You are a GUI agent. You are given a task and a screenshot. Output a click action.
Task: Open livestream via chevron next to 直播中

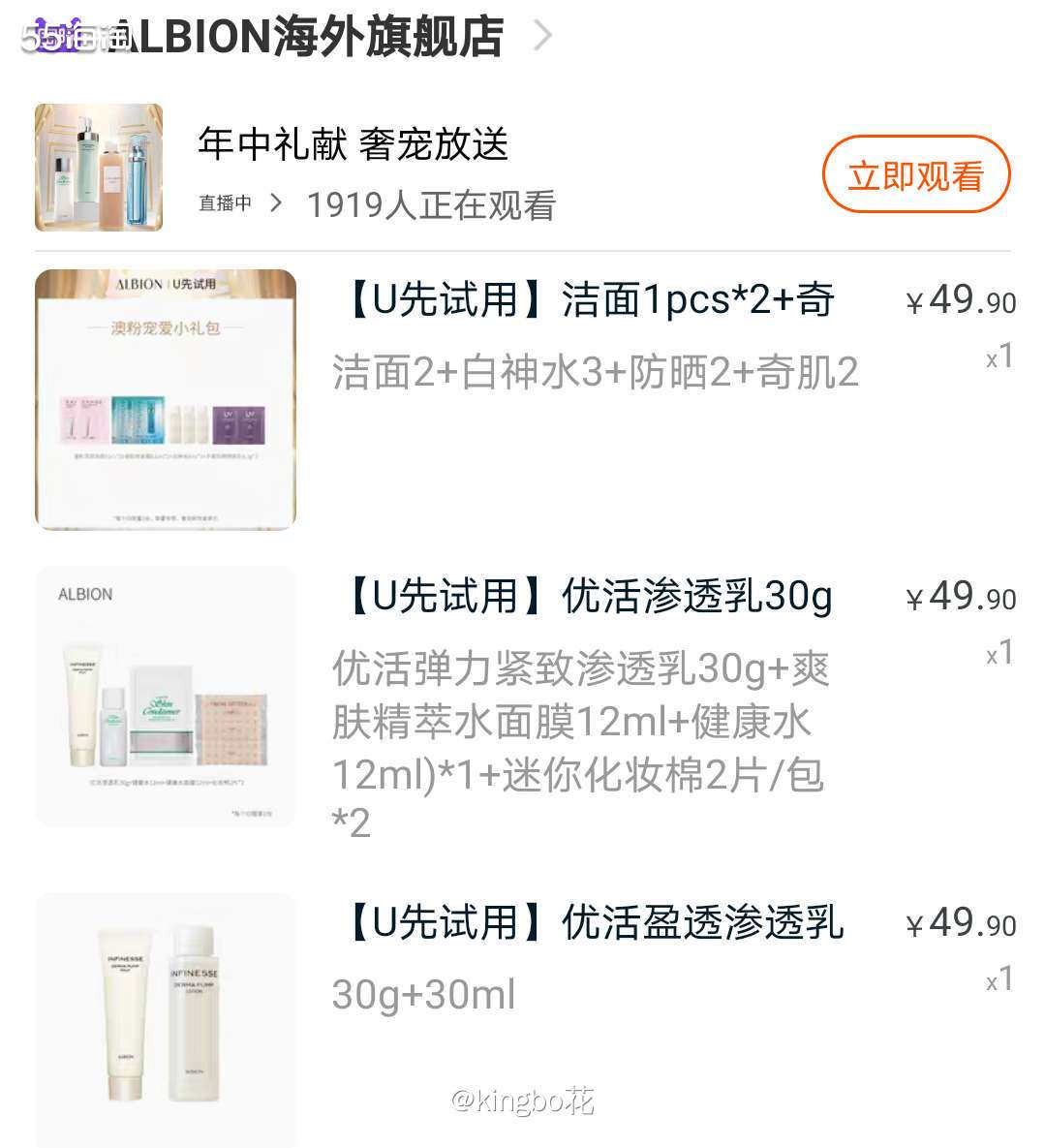(276, 203)
